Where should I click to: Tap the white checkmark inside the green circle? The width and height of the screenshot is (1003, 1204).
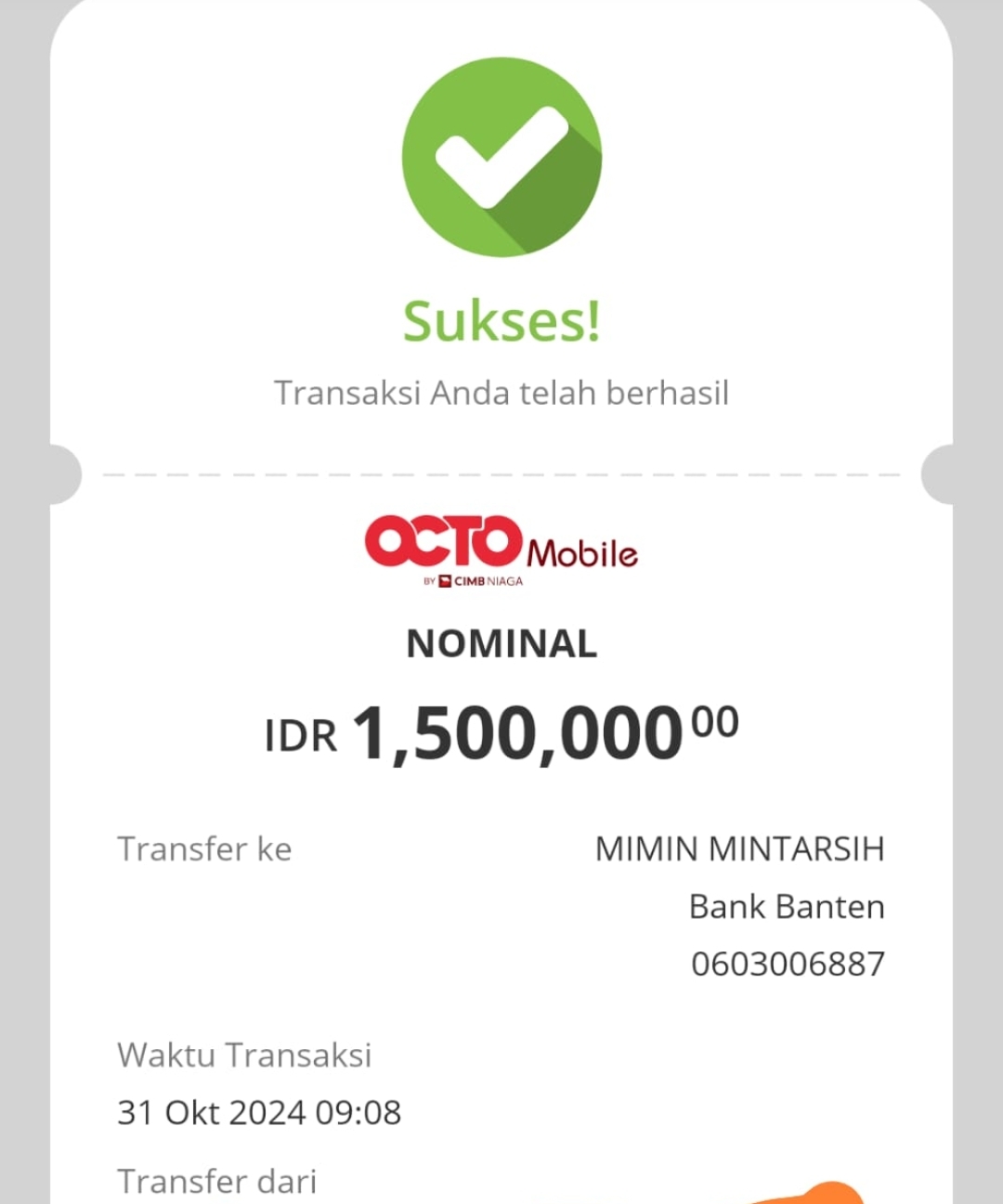pos(501,156)
